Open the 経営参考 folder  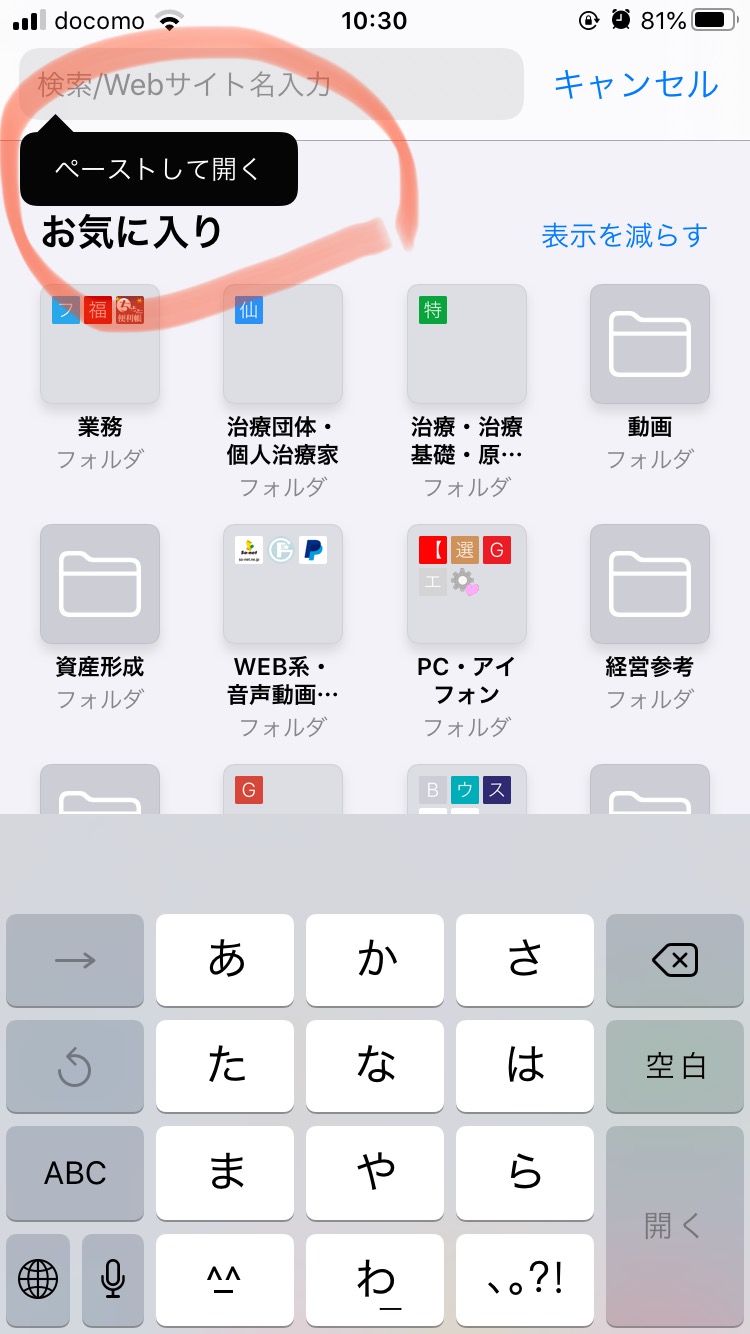click(x=650, y=584)
